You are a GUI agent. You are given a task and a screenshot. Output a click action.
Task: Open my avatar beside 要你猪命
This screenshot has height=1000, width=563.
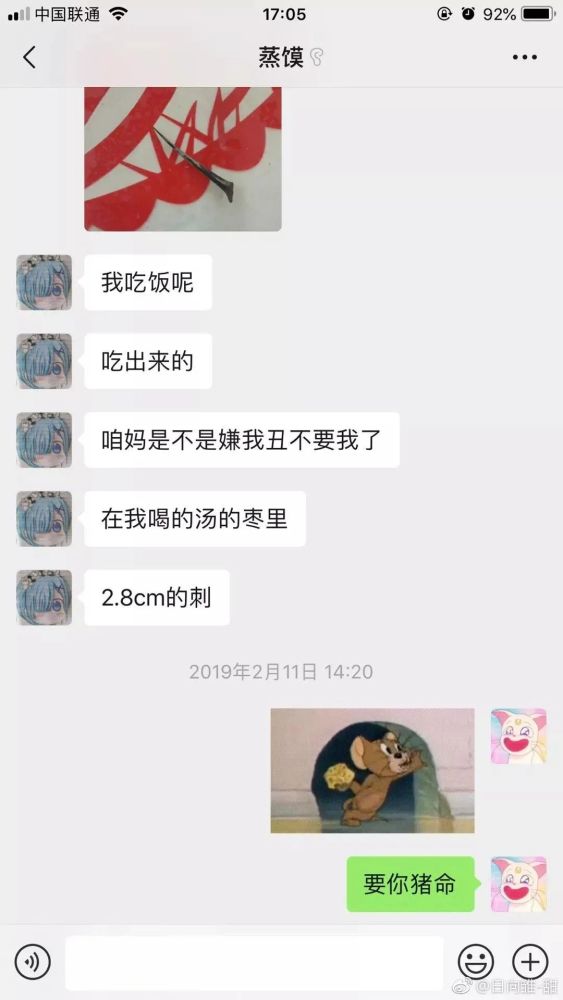[518, 884]
